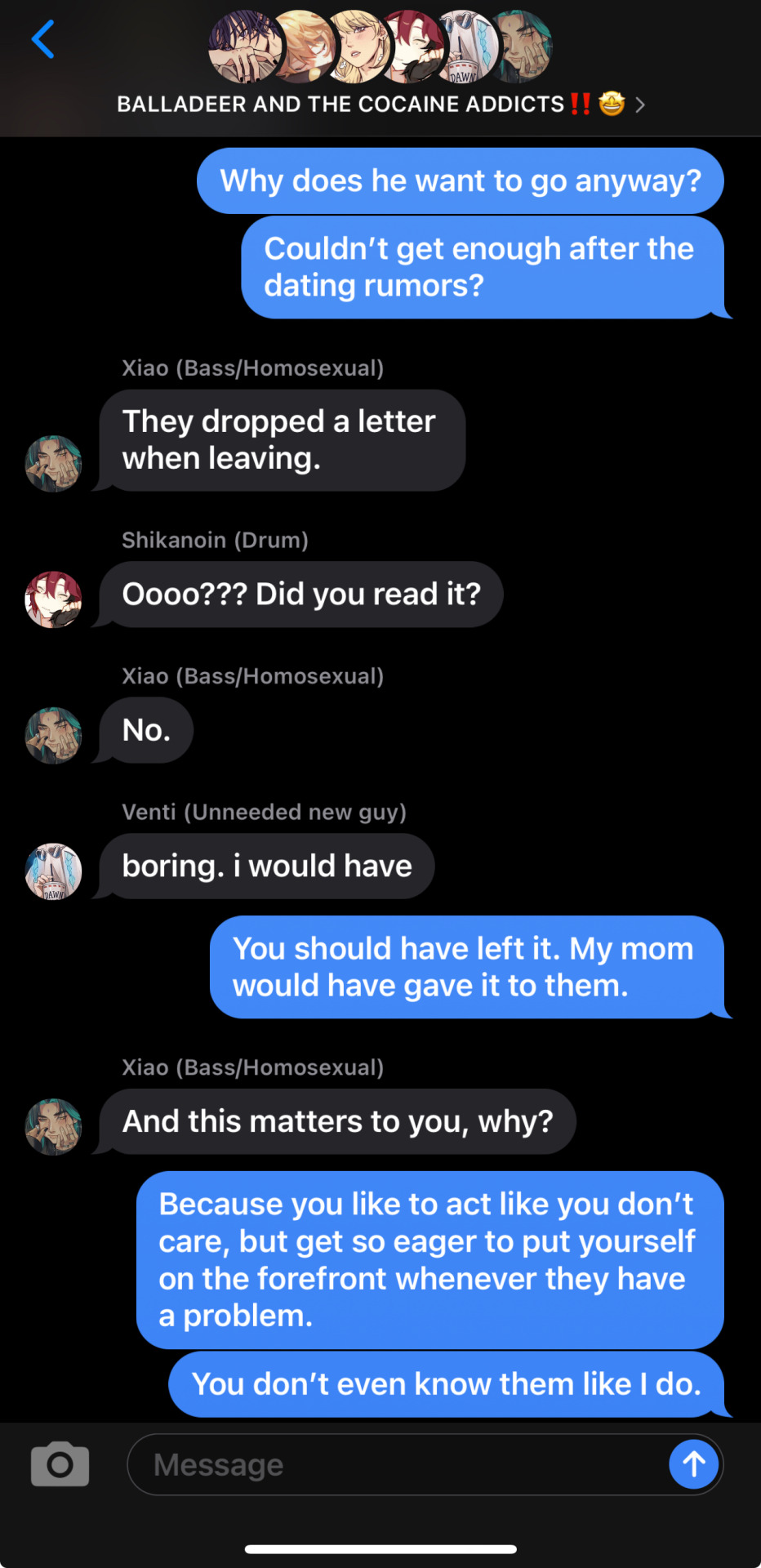Open the camera to attach a photo
Screen dimensions: 761x1568
tap(60, 1464)
